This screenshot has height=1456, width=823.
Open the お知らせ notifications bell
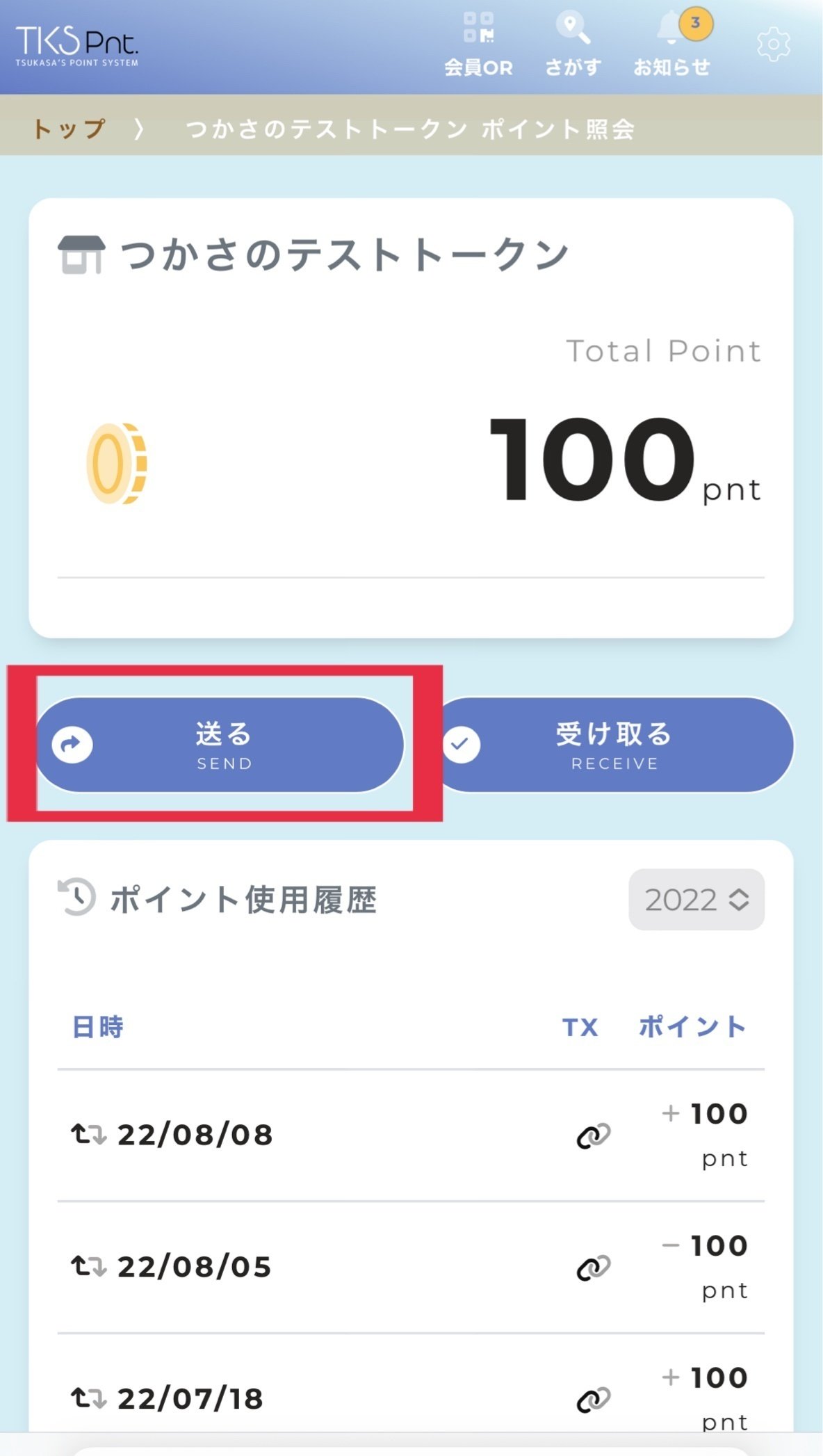(x=672, y=45)
